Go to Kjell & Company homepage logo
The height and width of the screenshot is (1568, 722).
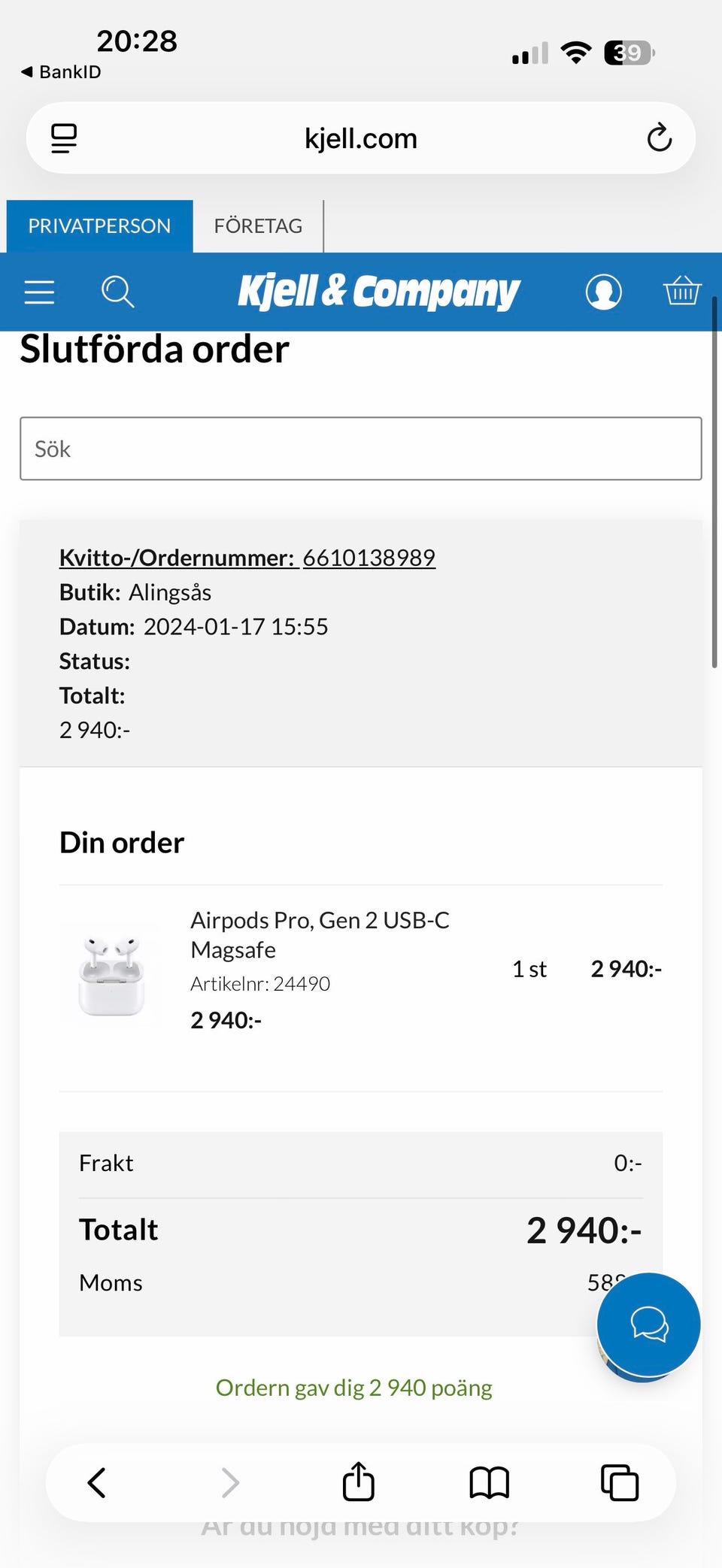click(x=378, y=292)
